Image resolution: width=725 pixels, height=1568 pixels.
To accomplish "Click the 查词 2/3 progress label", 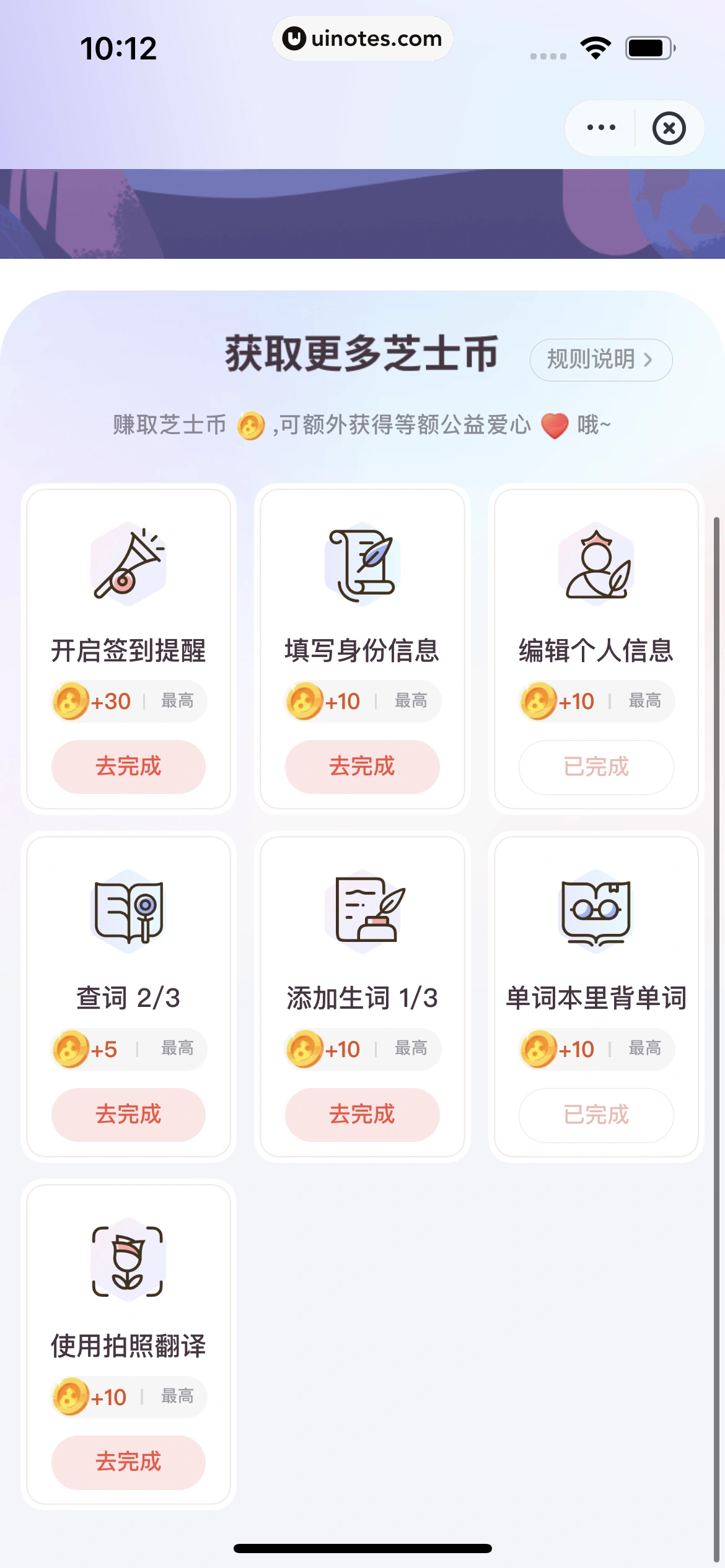I will click(128, 997).
